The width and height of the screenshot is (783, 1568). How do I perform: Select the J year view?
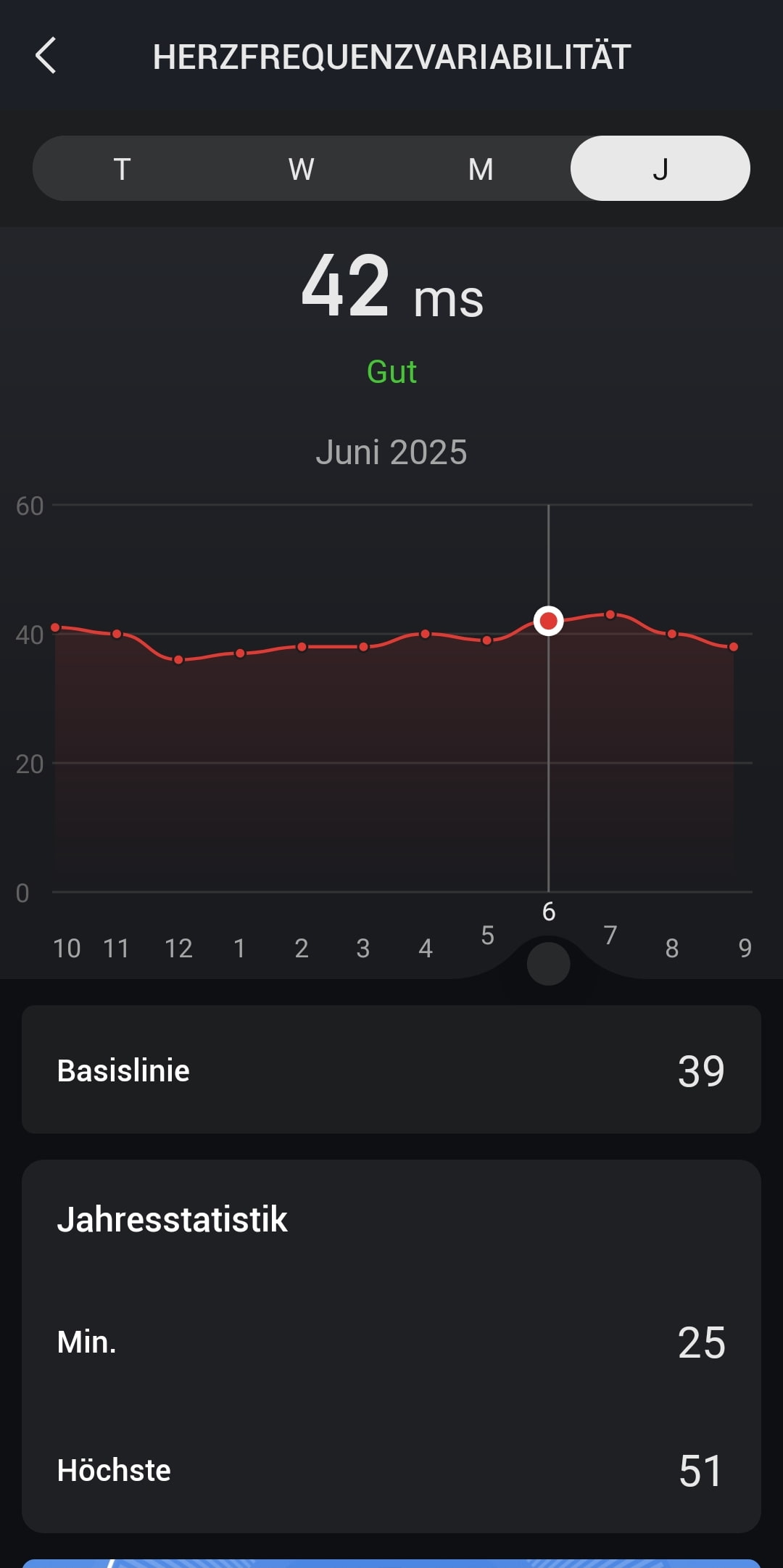660,168
